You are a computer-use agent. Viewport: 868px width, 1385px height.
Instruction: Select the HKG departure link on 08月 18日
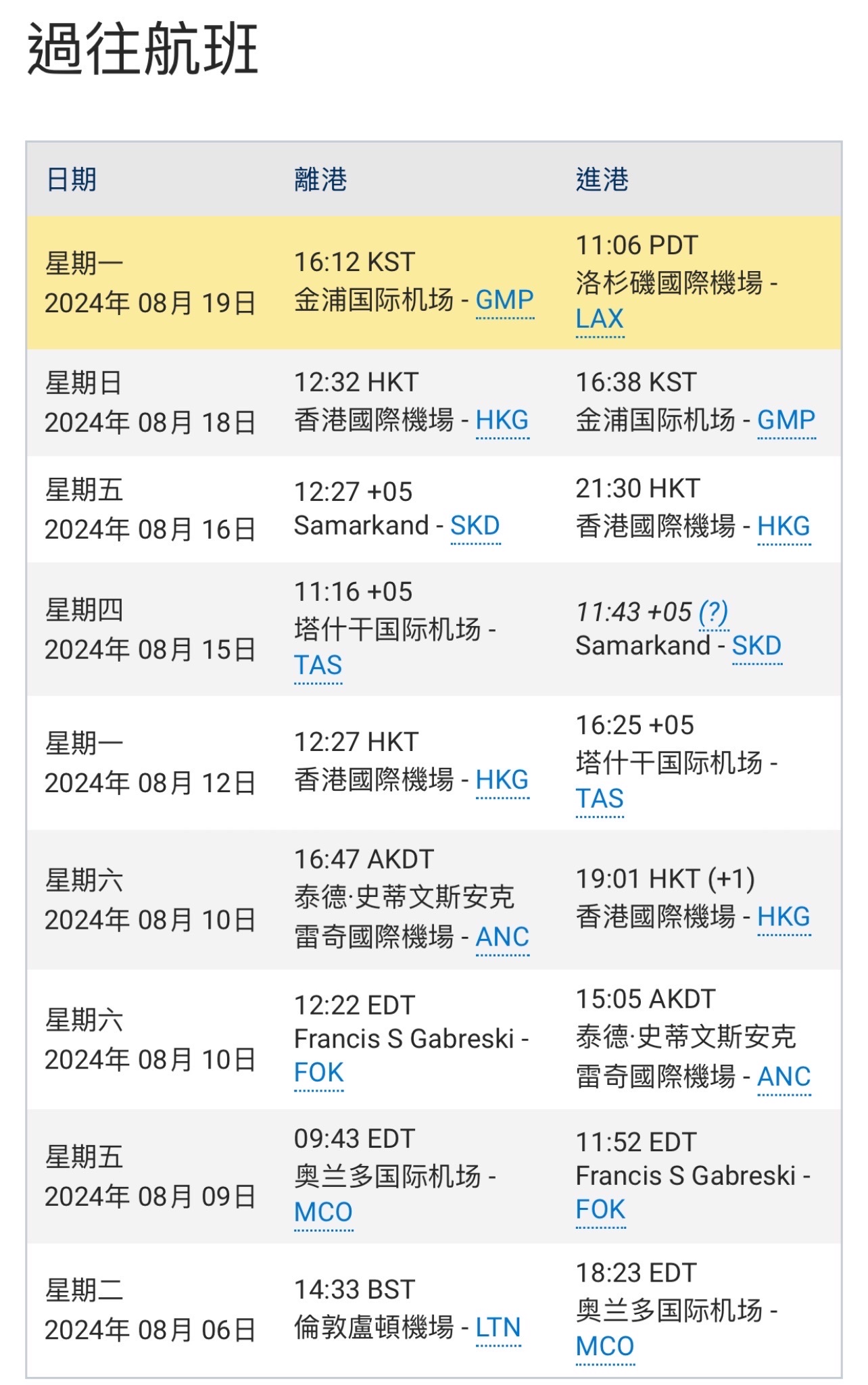pyautogui.click(x=502, y=420)
